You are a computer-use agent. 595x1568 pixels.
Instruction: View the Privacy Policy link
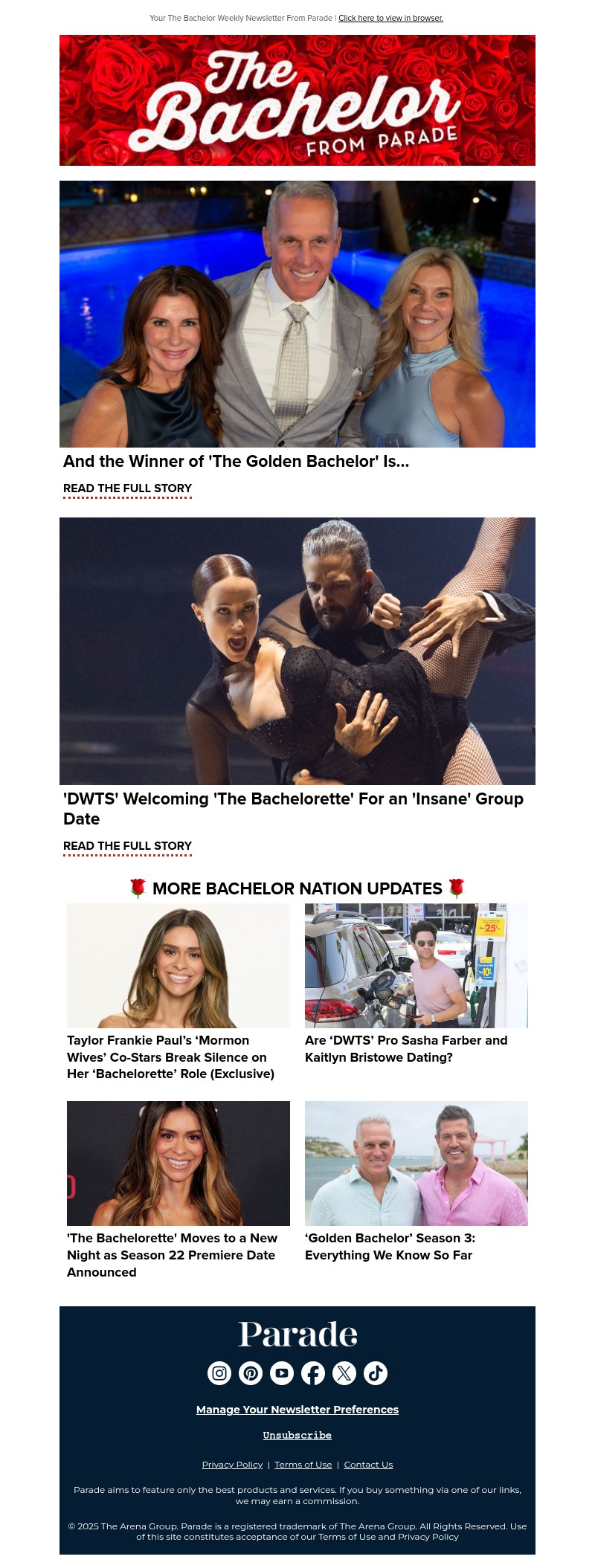click(x=232, y=1465)
